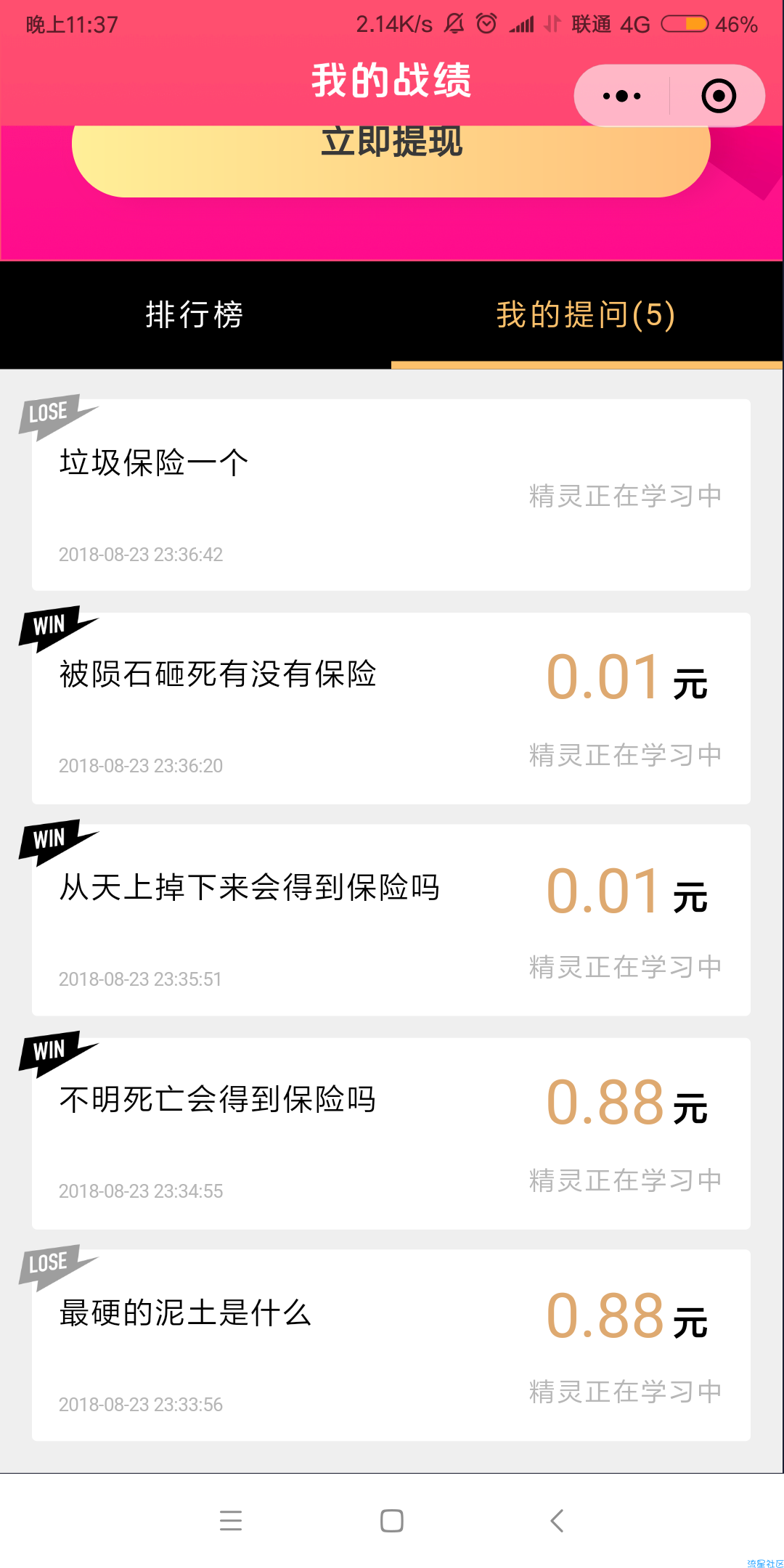Select the 我的提问(5) tab

(587, 315)
